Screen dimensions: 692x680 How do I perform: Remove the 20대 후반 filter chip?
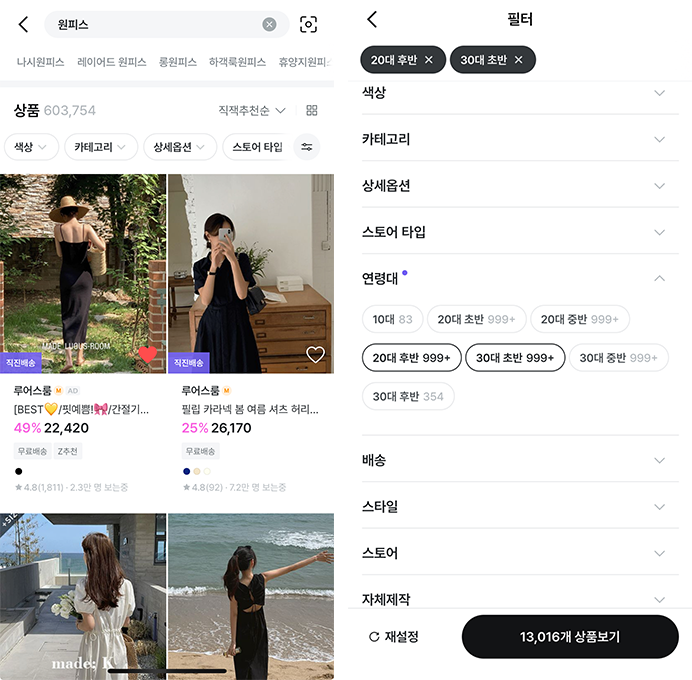428,60
